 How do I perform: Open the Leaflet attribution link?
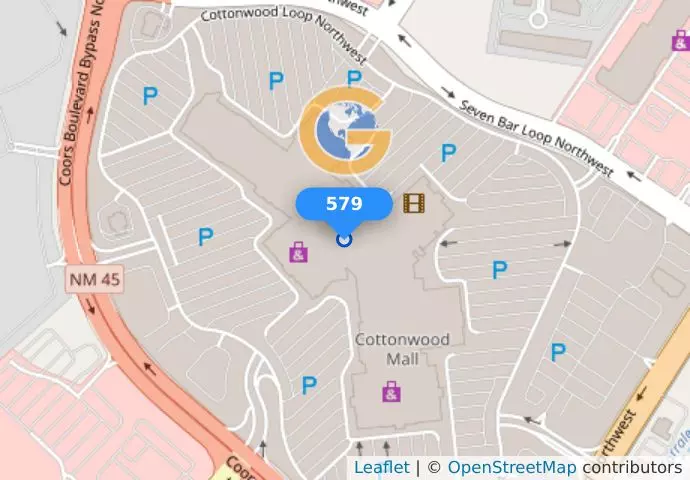381,467
